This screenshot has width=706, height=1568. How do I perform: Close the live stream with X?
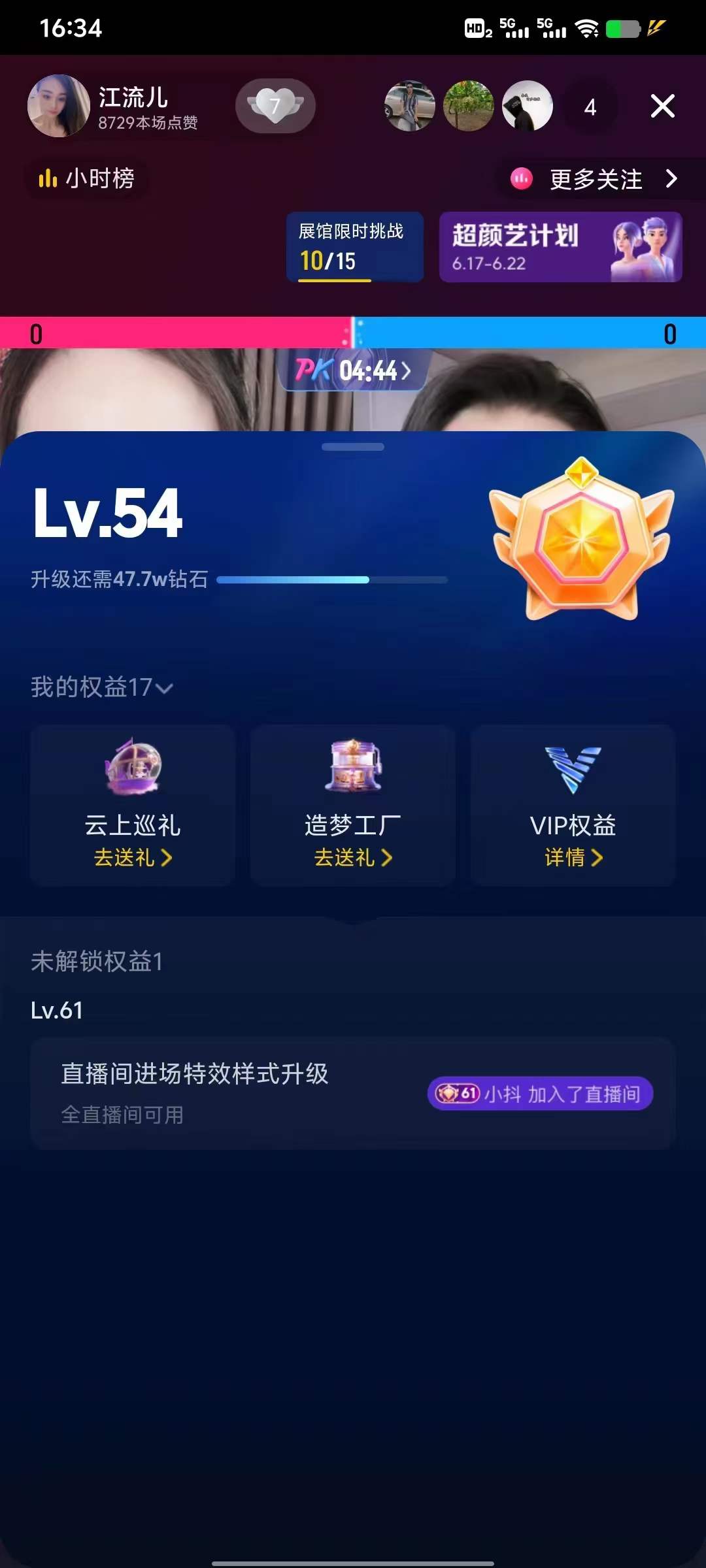[x=662, y=106]
